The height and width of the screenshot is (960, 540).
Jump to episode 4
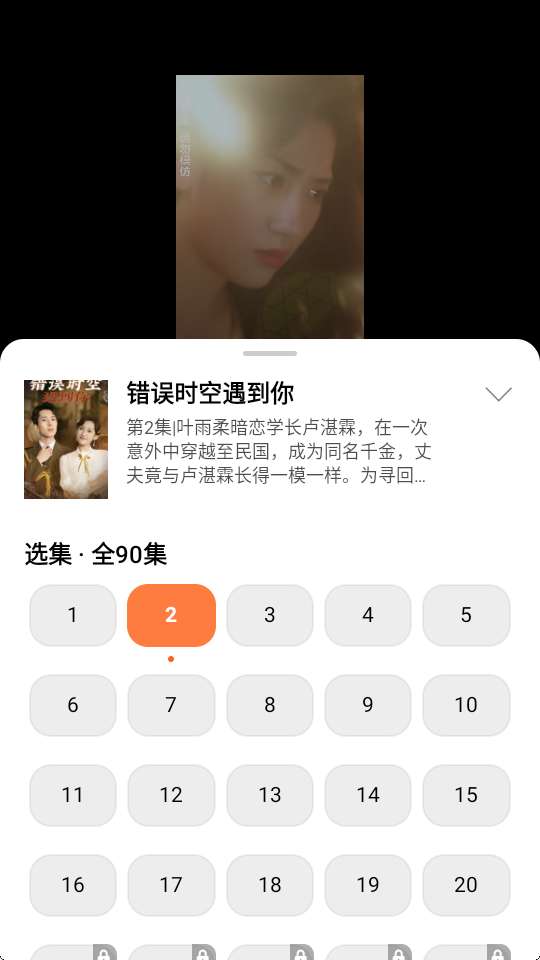click(368, 615)
